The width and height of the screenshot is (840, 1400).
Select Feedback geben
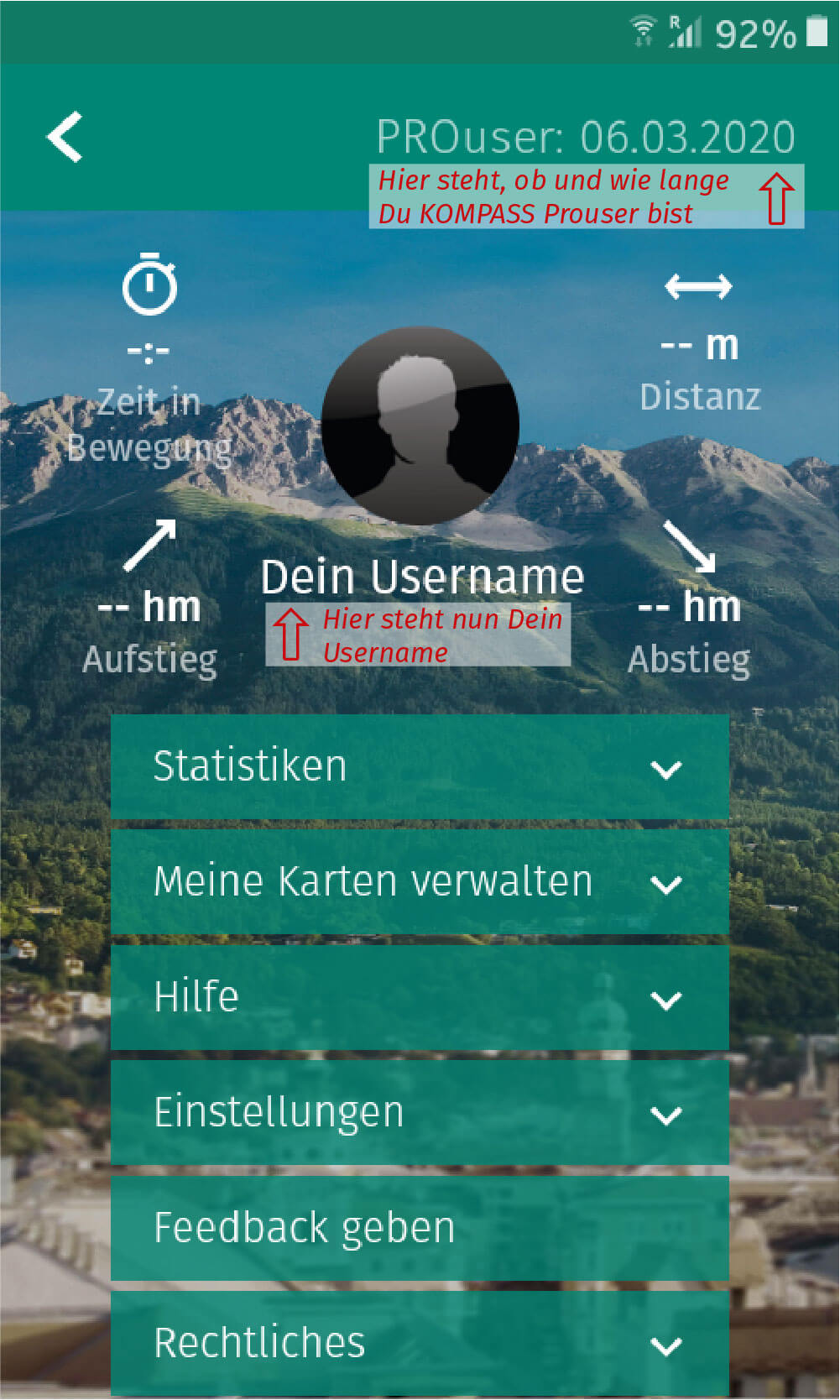coord(420,1228)
